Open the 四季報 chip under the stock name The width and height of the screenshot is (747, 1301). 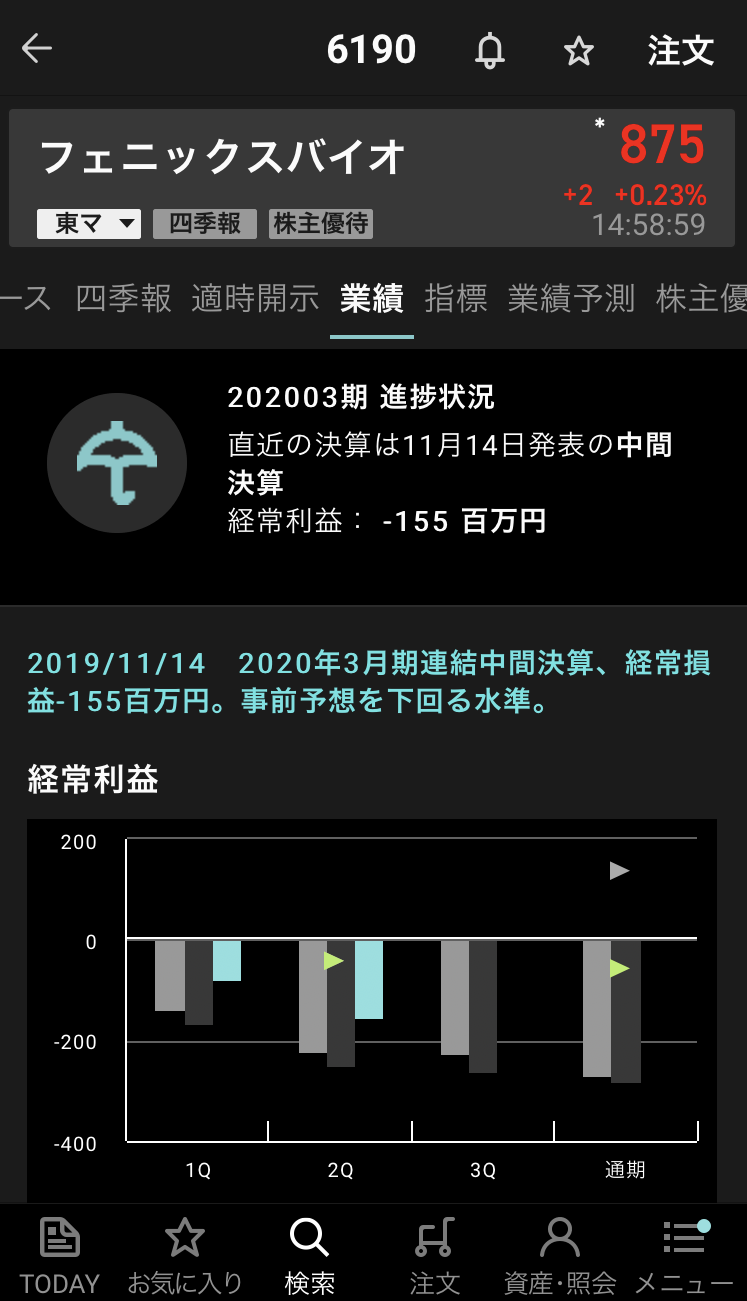point(205,224)
